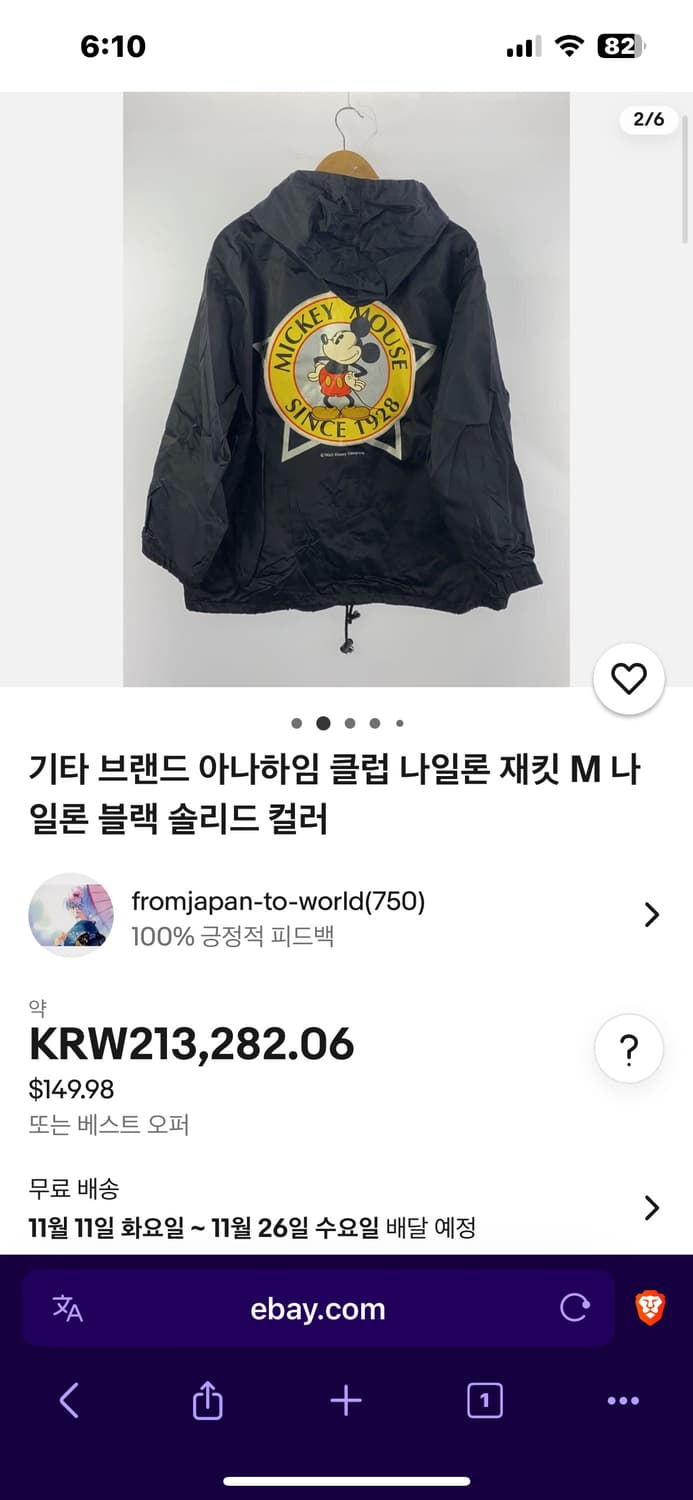Viewport: 693px width, 1500px height.
Task: Tap the question mark help button
Action: pos(628,1050)
